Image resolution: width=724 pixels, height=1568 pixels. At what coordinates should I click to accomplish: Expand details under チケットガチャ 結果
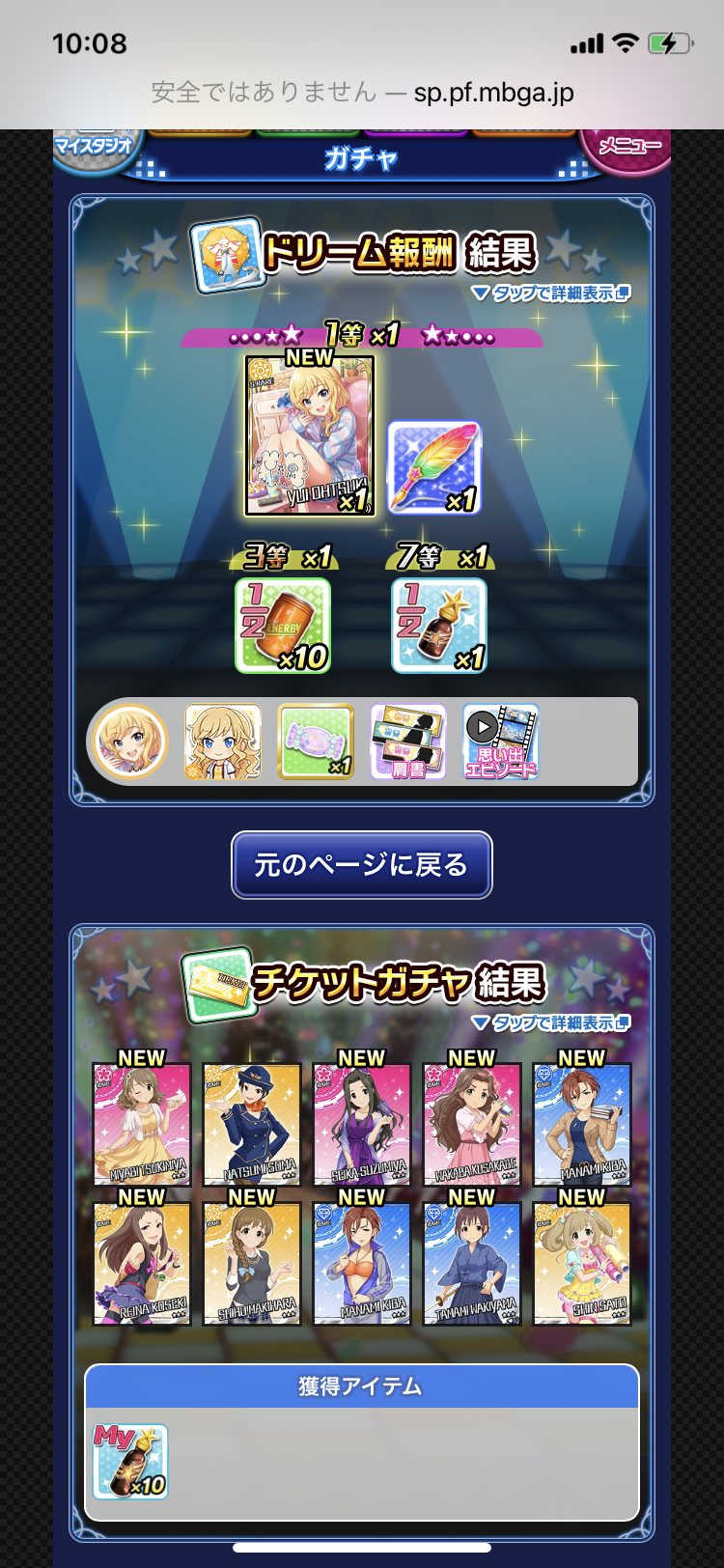tap(550, 1022)
